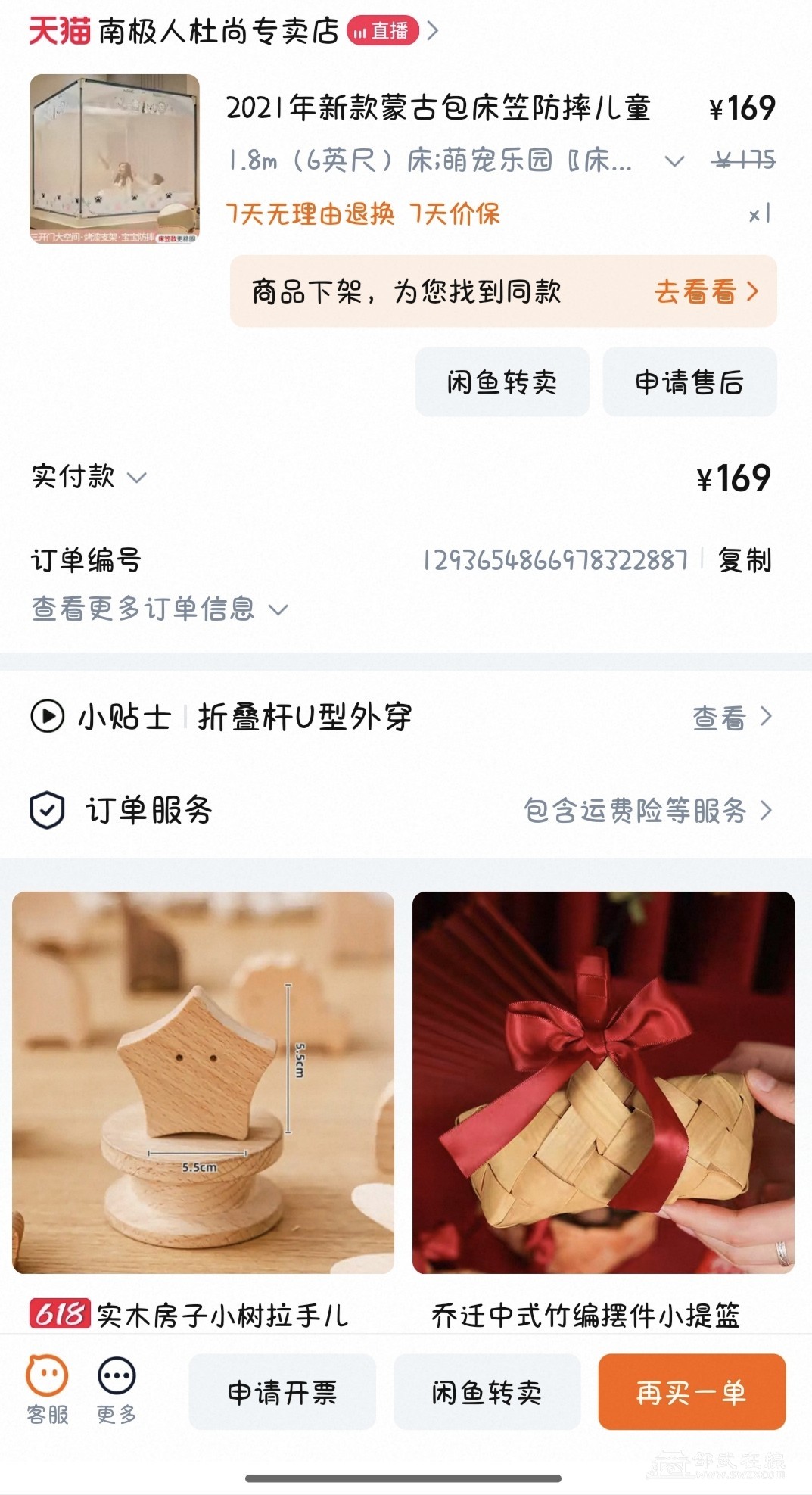The height and width of the screenshot is (1495, 812).
Task: Request an invoice via 申请开票
Action: coord(282,1392)
